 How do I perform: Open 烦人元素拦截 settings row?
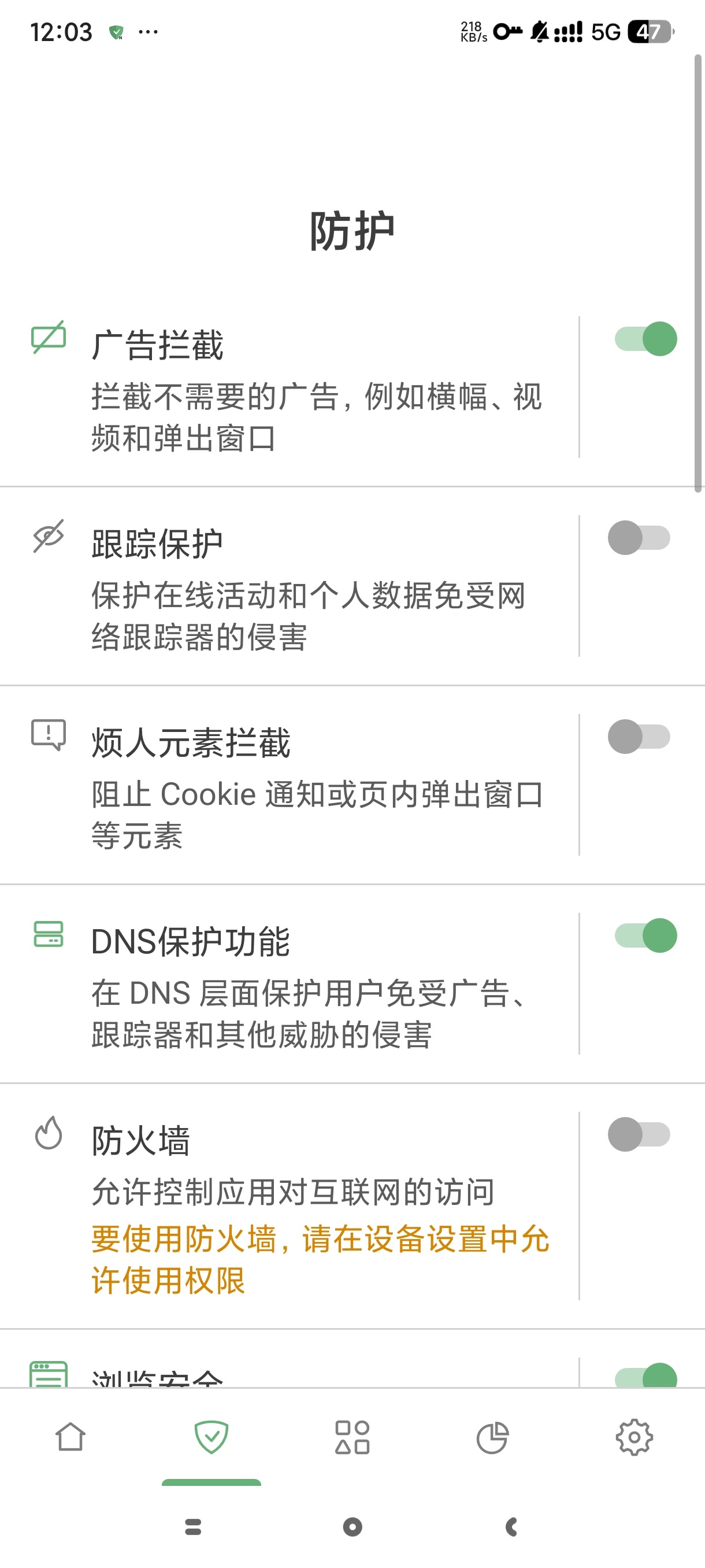[x=304, y=786]
